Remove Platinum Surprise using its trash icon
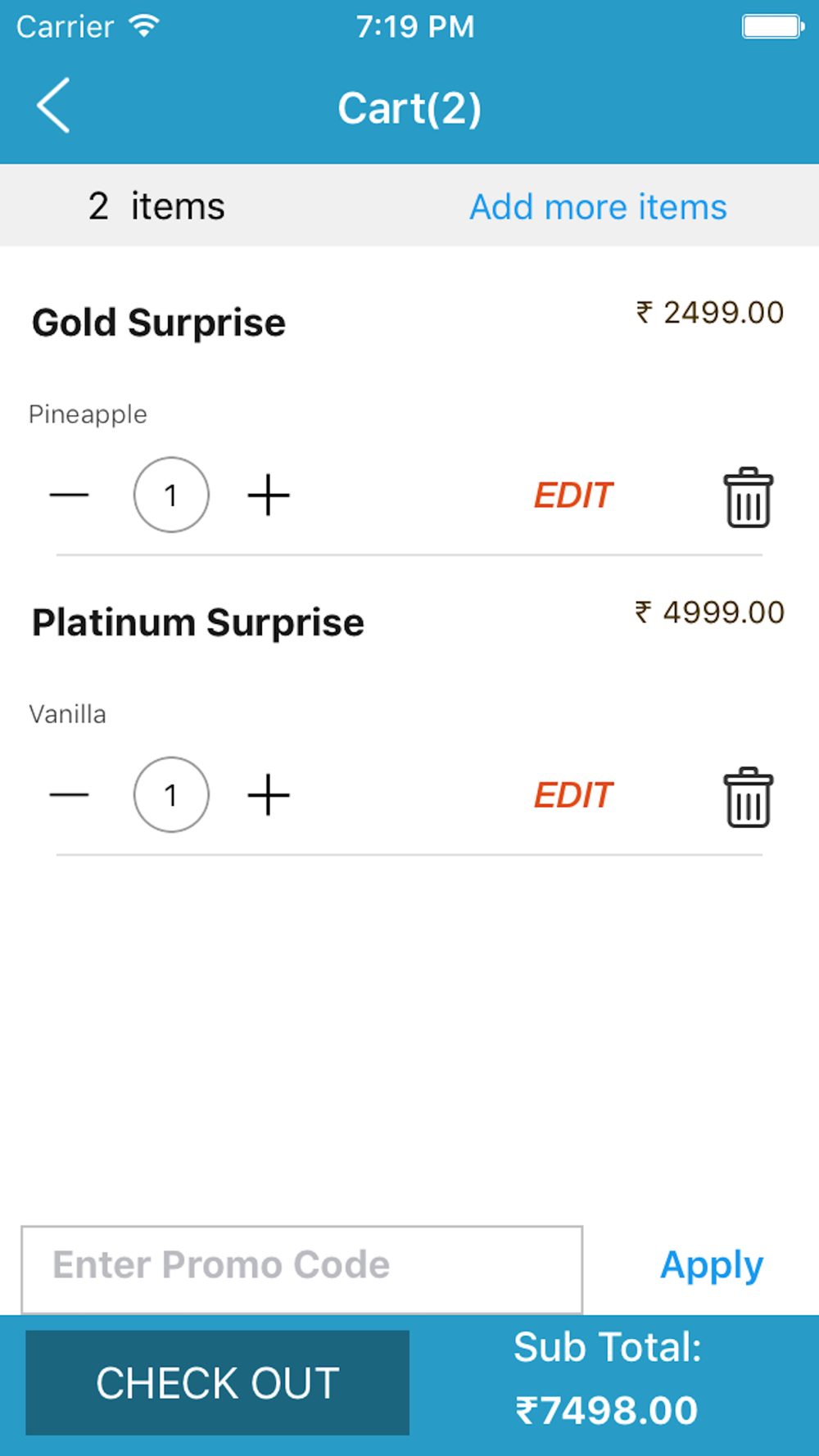The width and height of the screenshot is (819, 1456). [x=748, y=797]
